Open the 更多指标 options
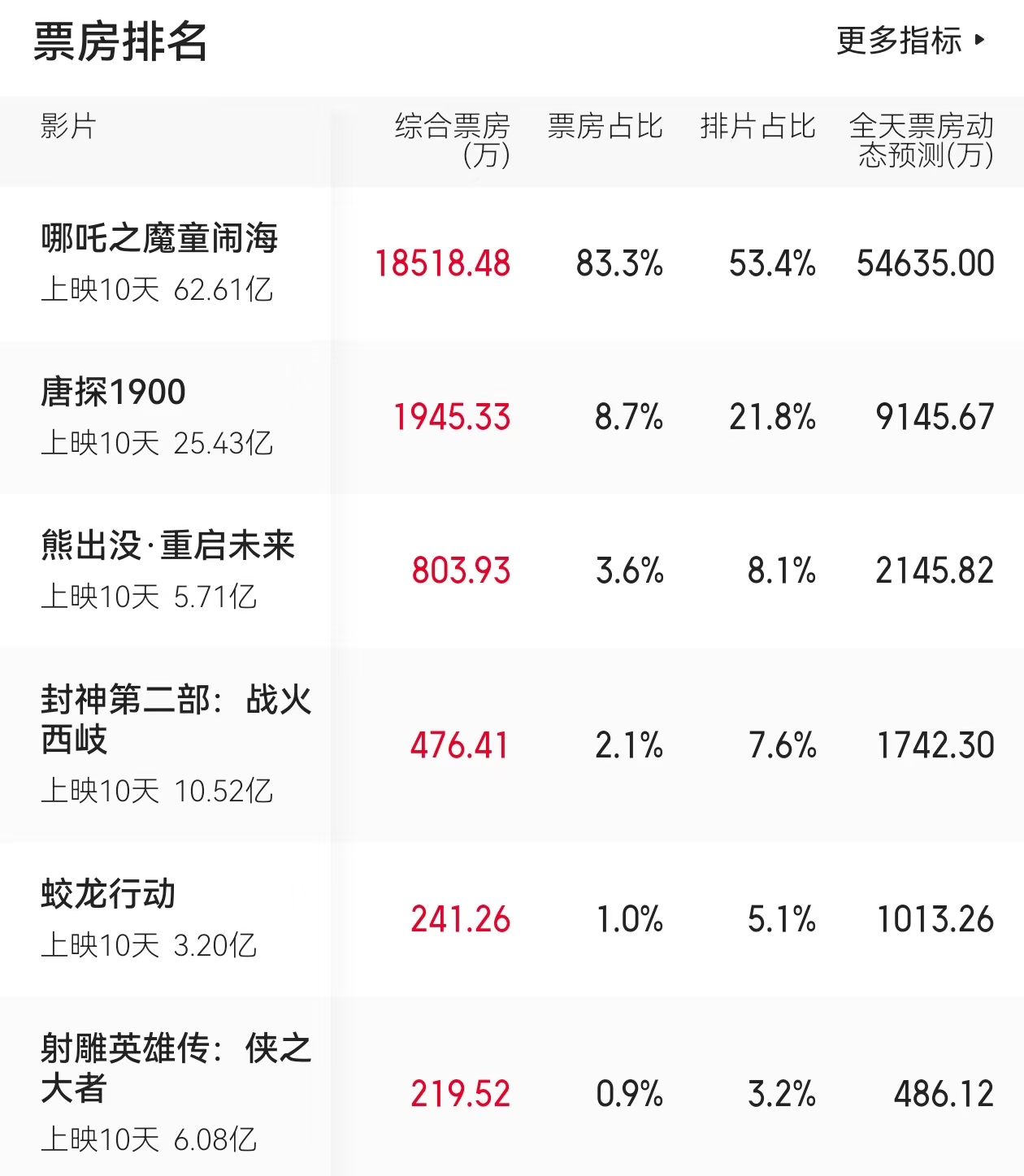Viewport: 1024px width, 1176px height. (x=910, y=41)
